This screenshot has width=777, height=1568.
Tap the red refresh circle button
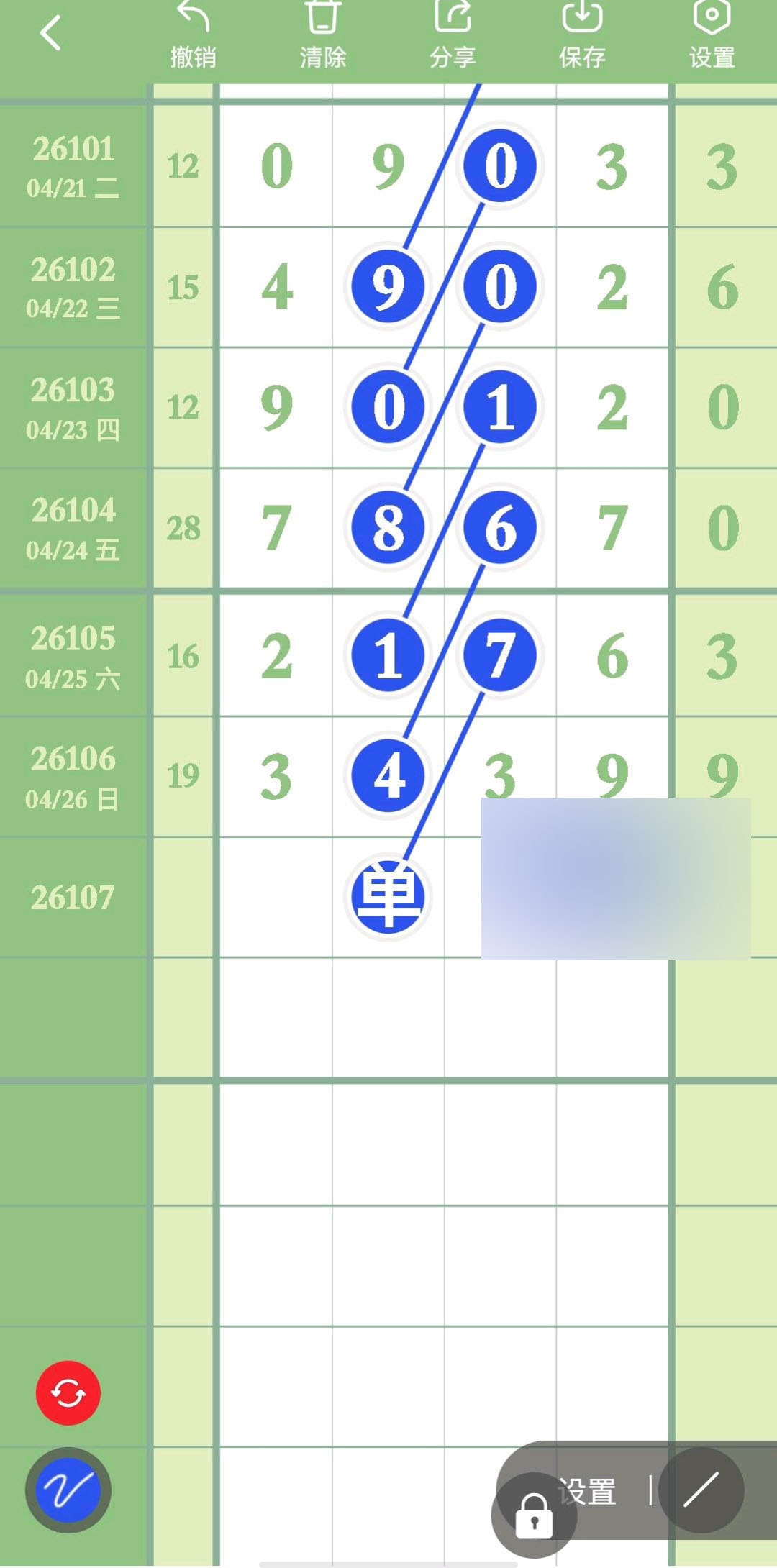click(x=68, y=1393)
